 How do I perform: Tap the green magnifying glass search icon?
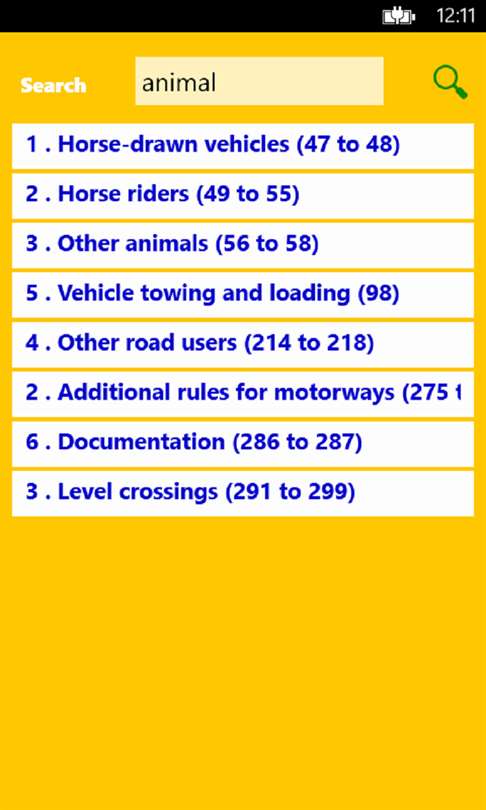[450, 82]
